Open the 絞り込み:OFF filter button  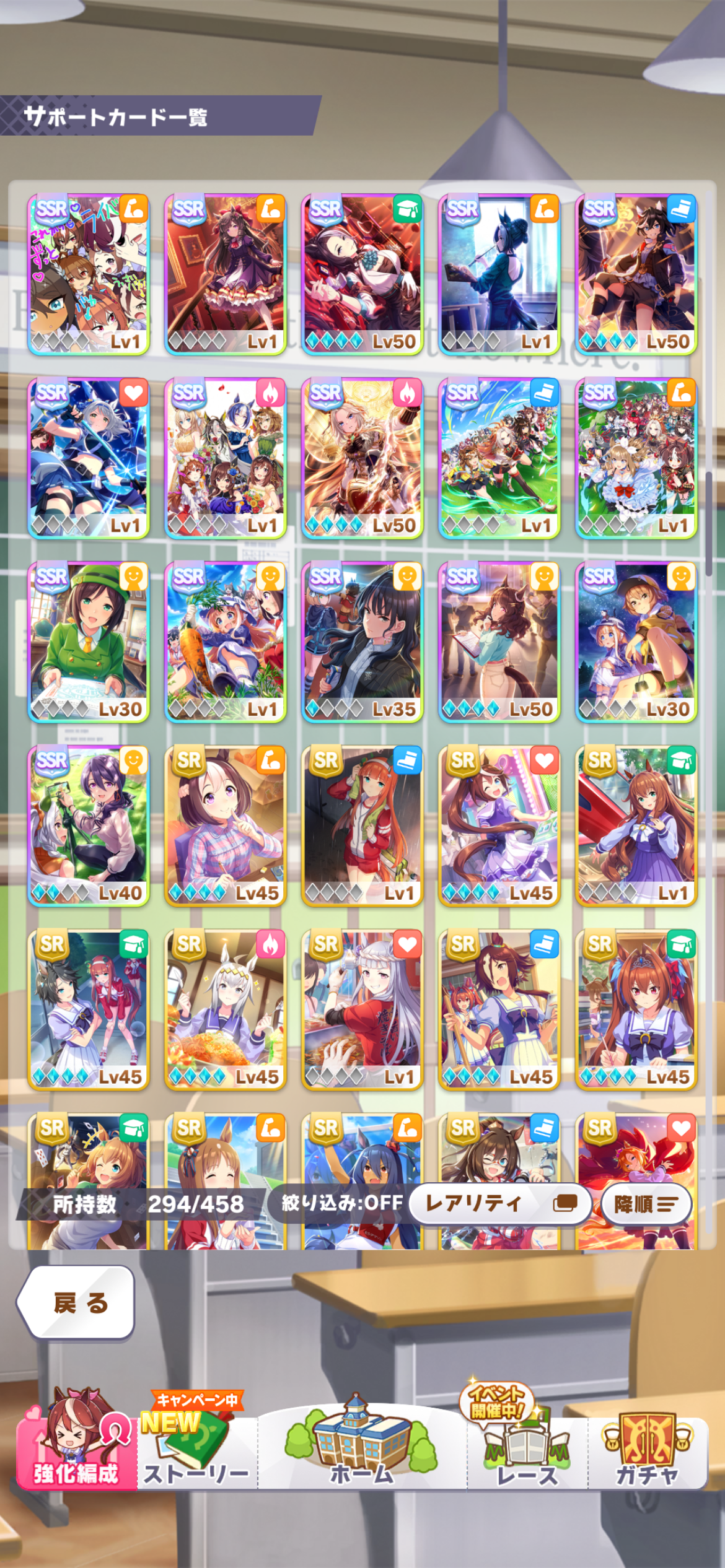coord(342,1203)
